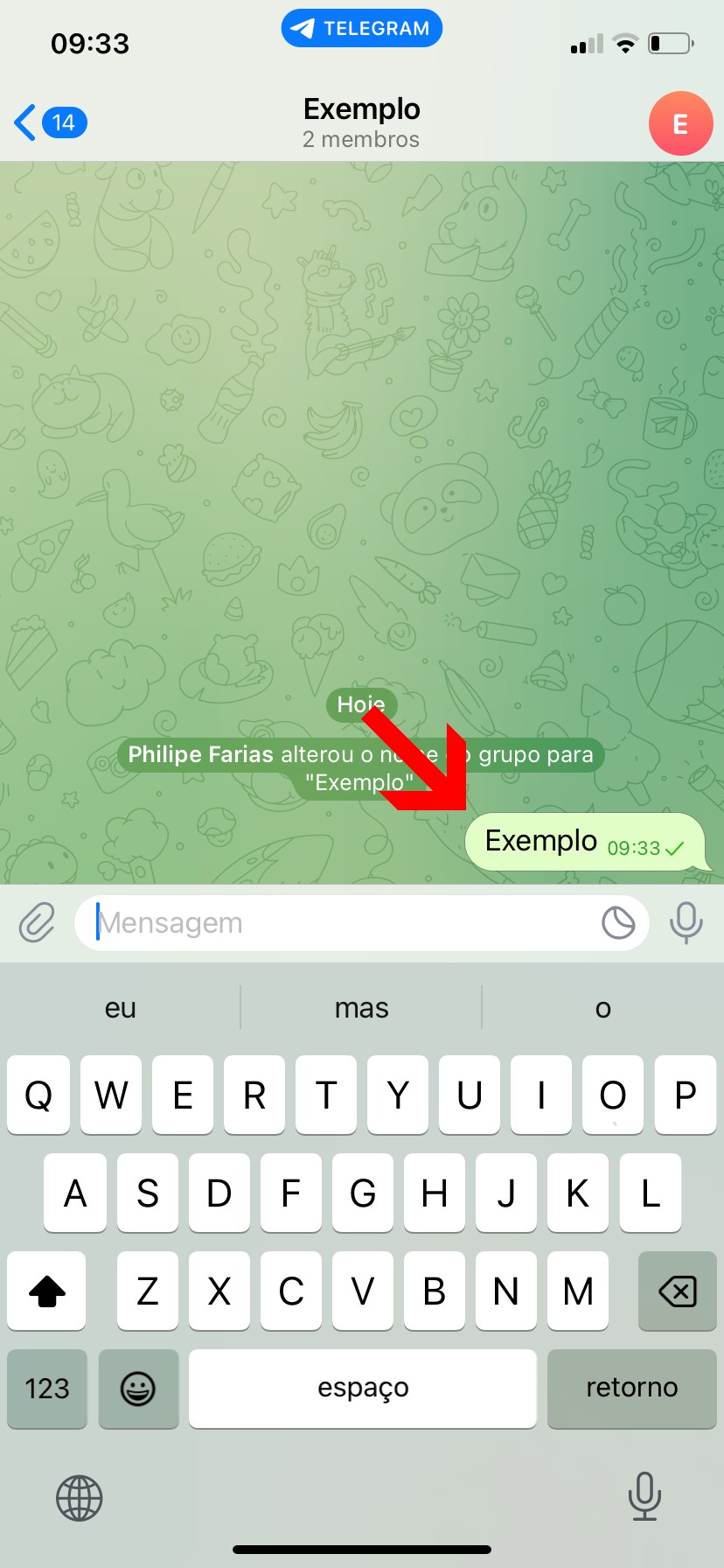Open the sticker panel icon
Image resolution: width=724 pixels, height=1568 pixels.
[618, 922]
